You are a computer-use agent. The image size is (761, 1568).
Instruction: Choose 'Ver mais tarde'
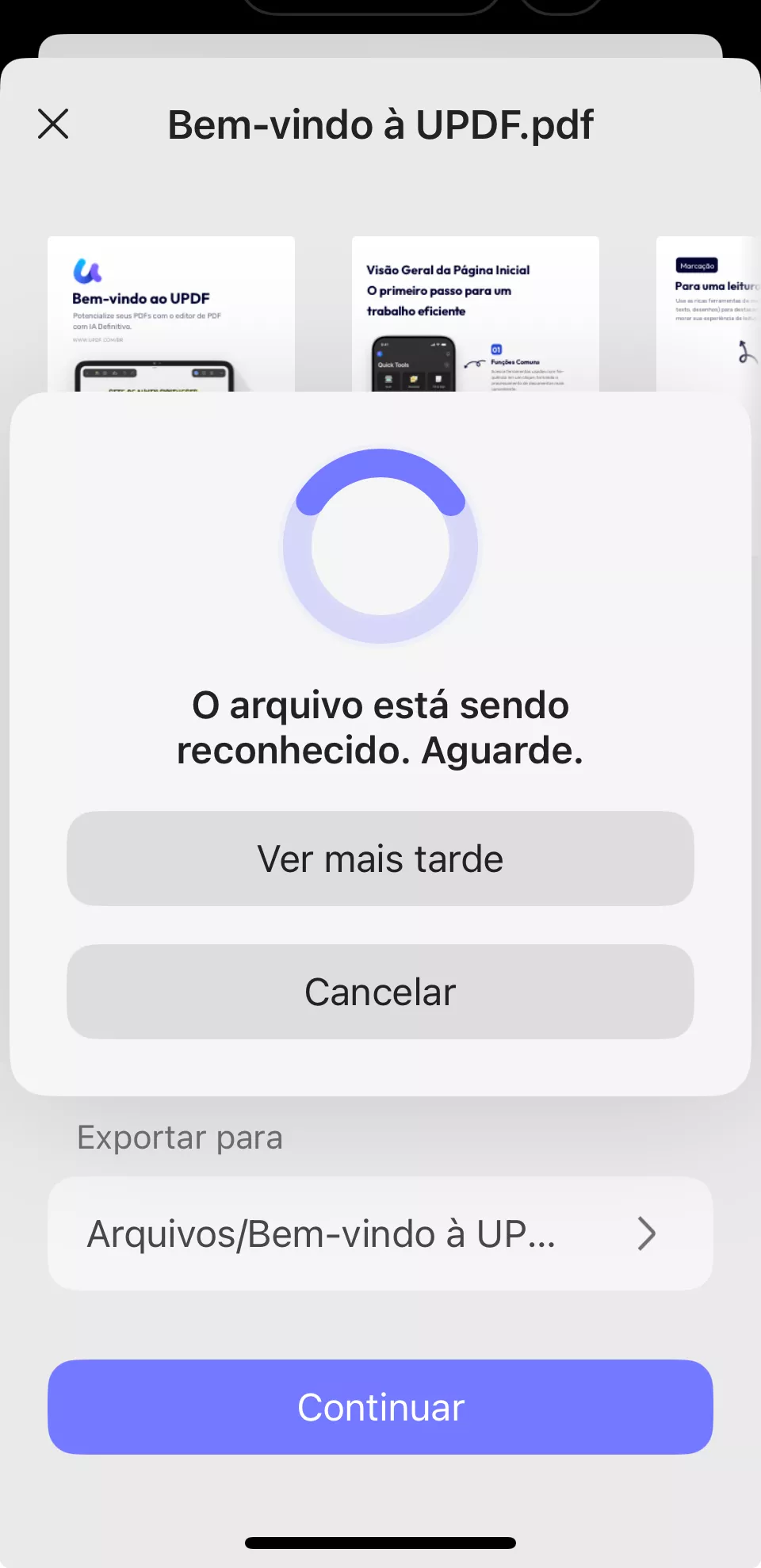[x=379, y=858]
